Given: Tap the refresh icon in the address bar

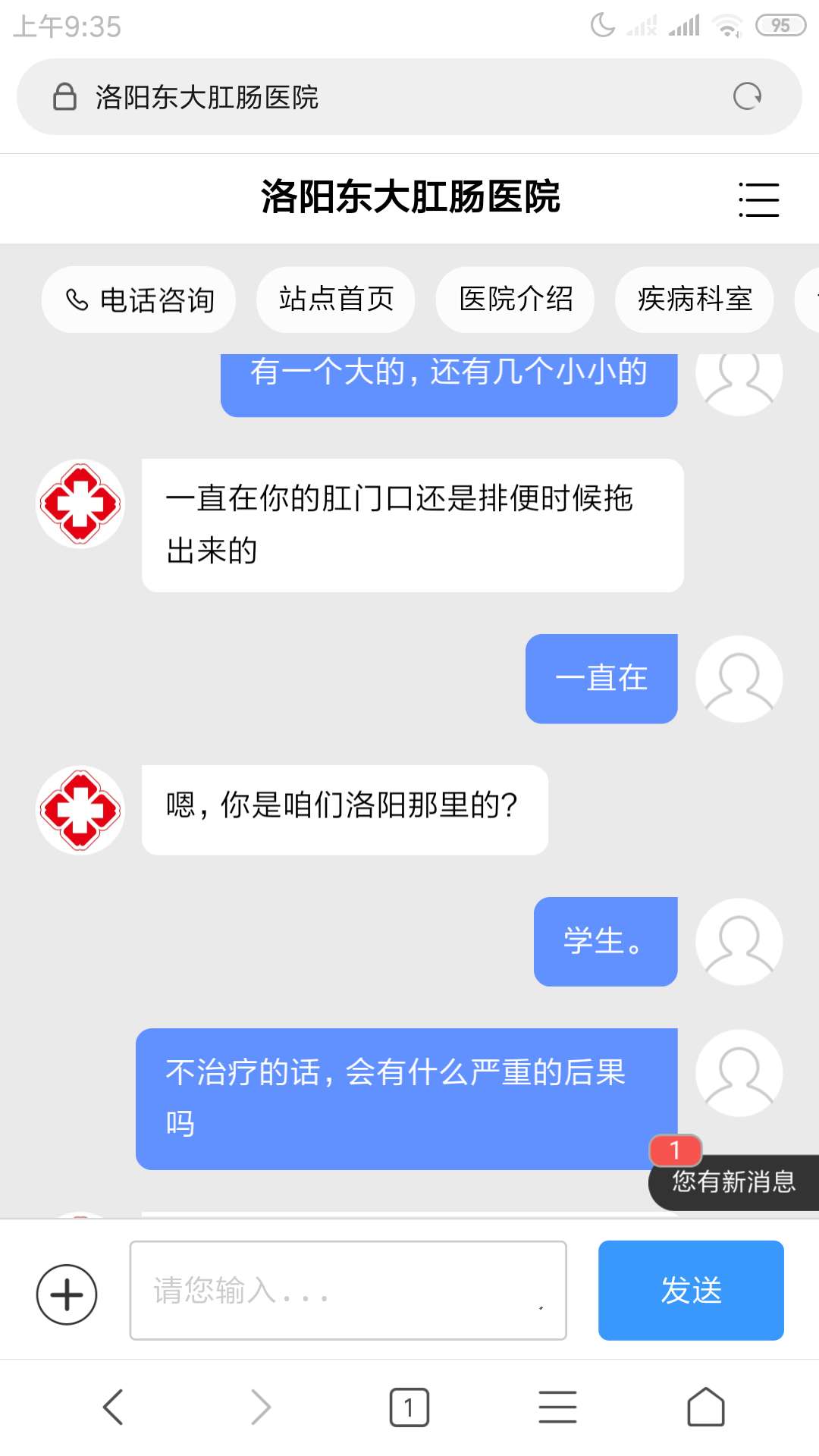Looking at the screenshot, I should [x=747, y=96].
